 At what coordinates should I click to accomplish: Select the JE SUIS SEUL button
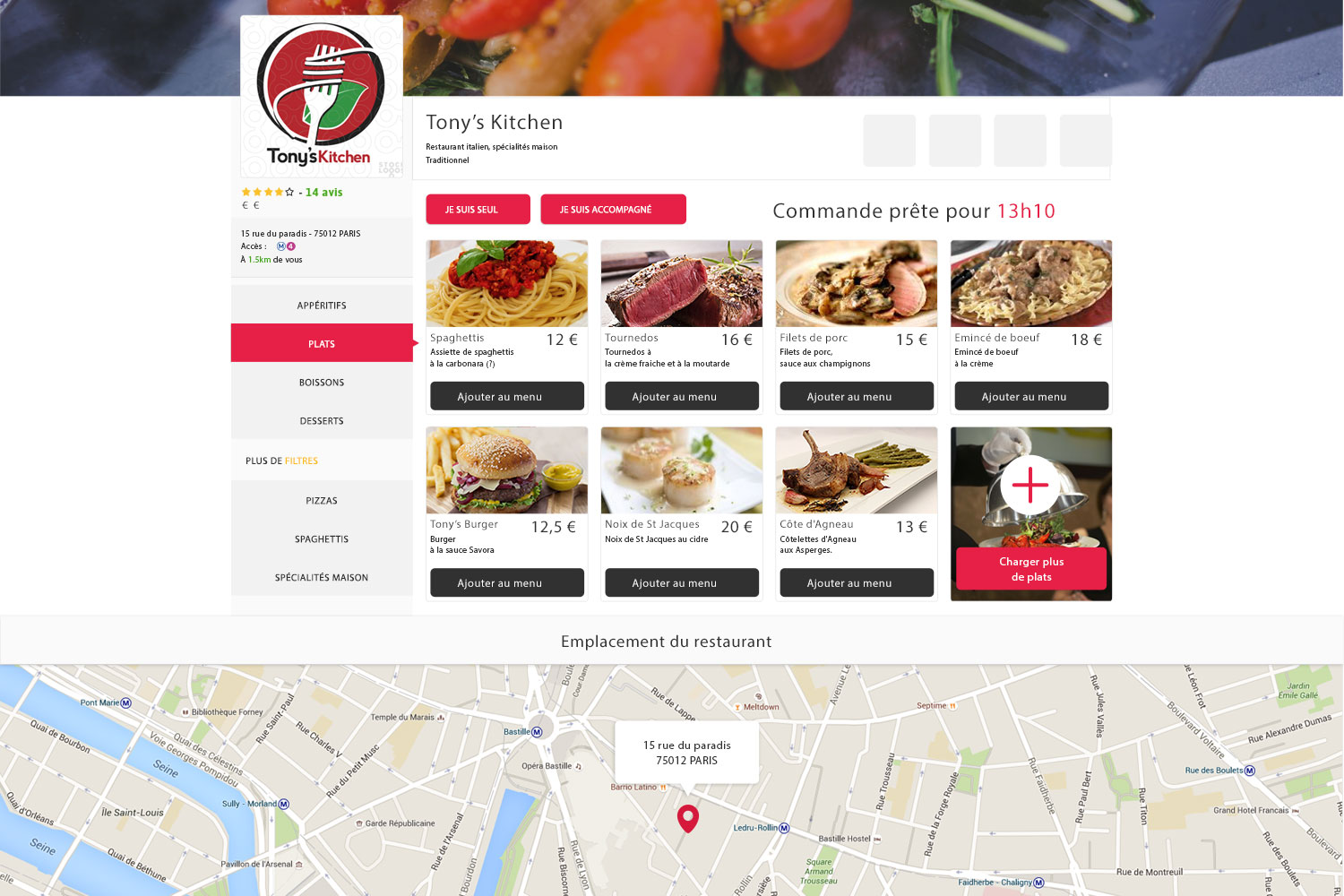pos(478,210)
